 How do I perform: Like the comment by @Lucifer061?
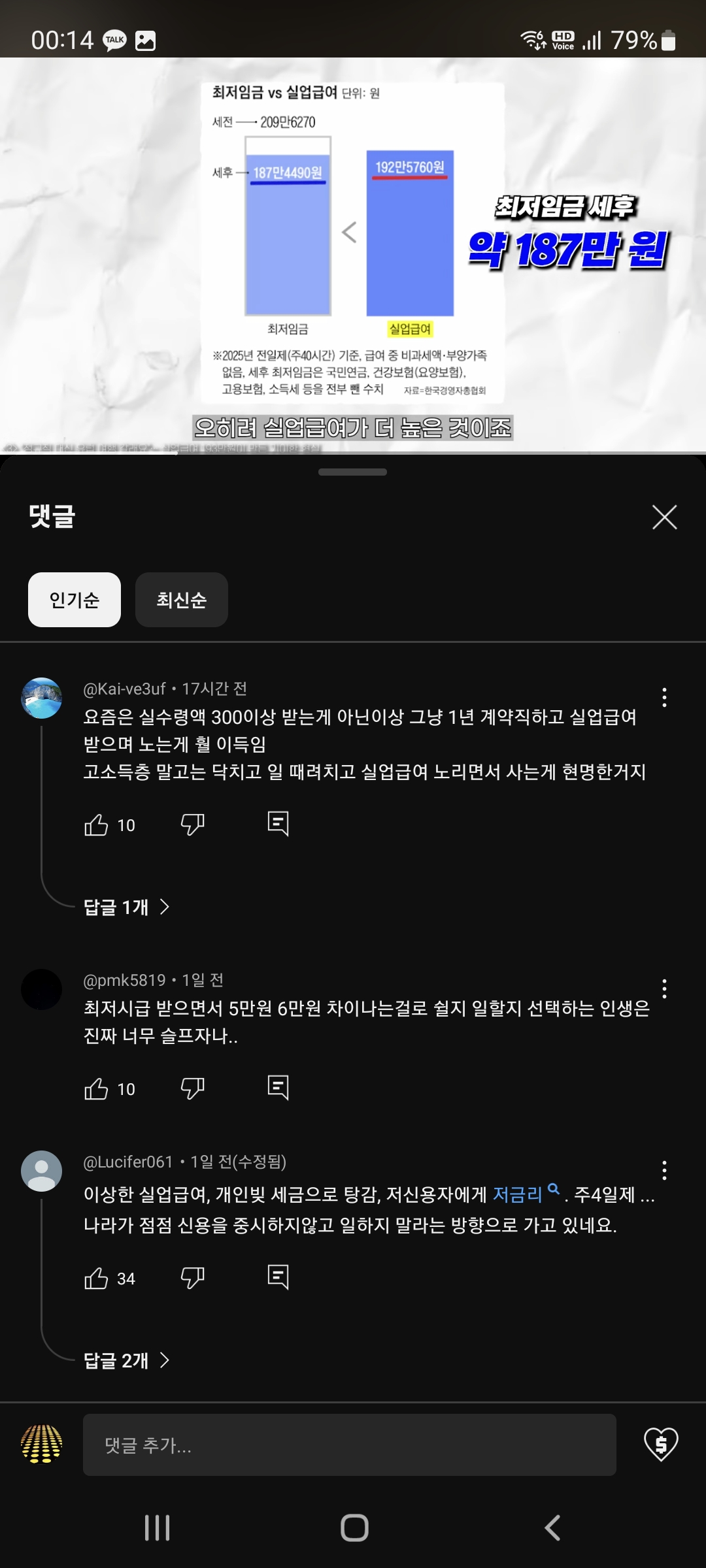point(97,1279)
